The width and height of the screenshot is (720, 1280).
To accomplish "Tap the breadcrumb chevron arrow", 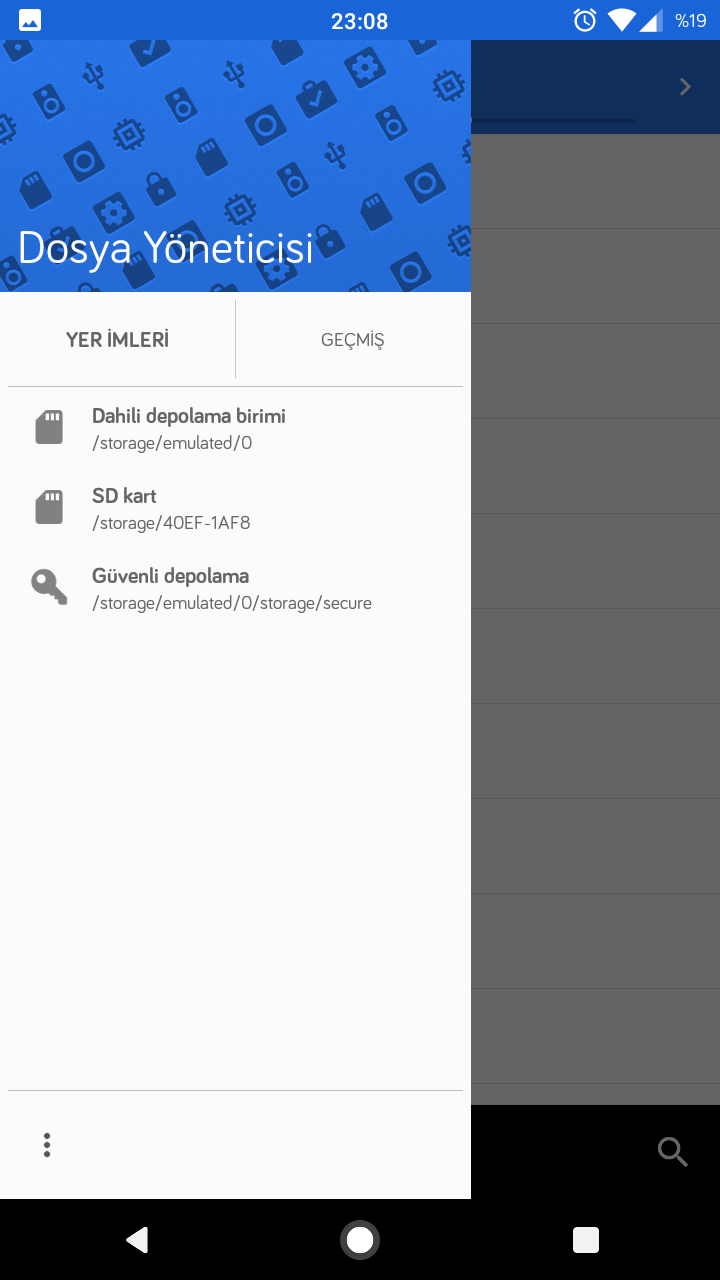I will (685, 87).
